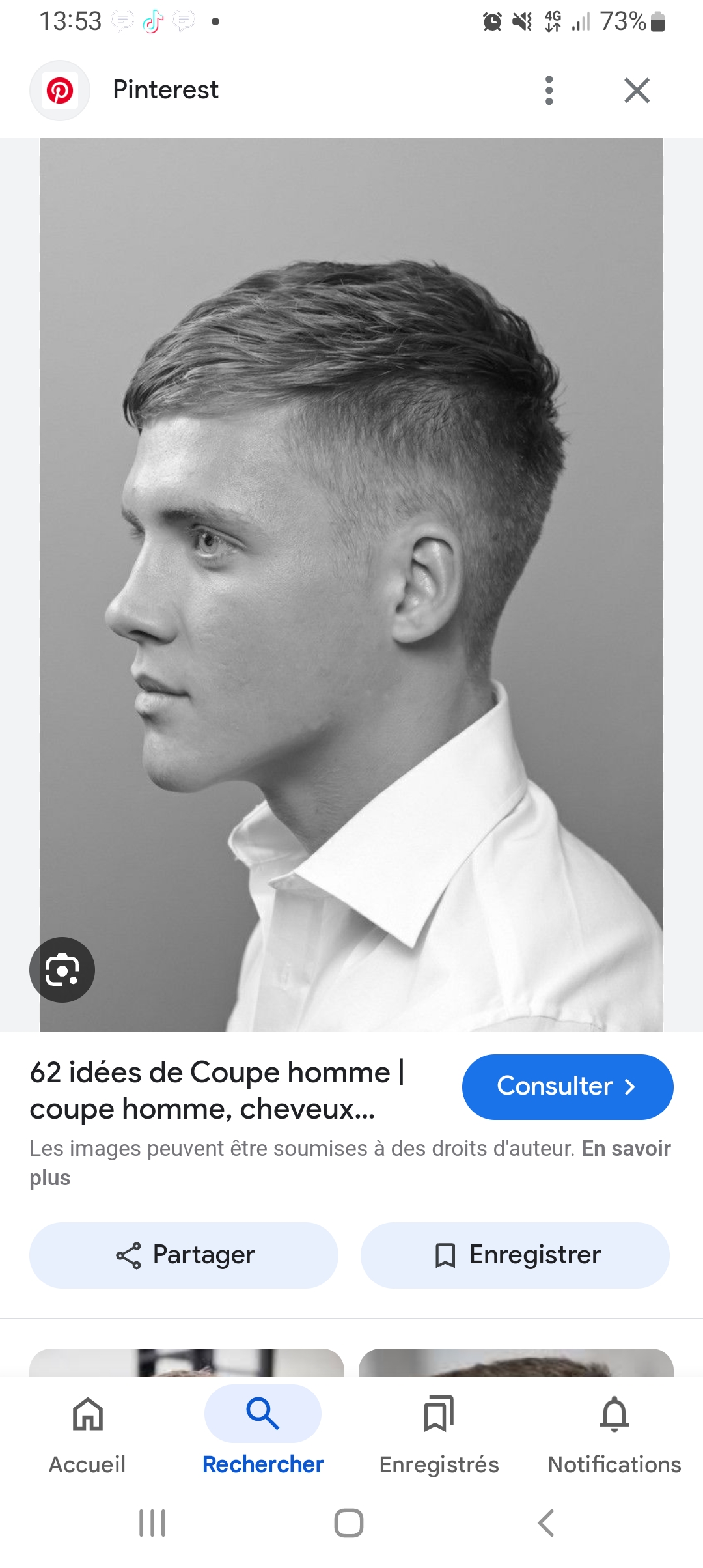
Task: Tap the Partager share icon
Action: point(129,1254)
